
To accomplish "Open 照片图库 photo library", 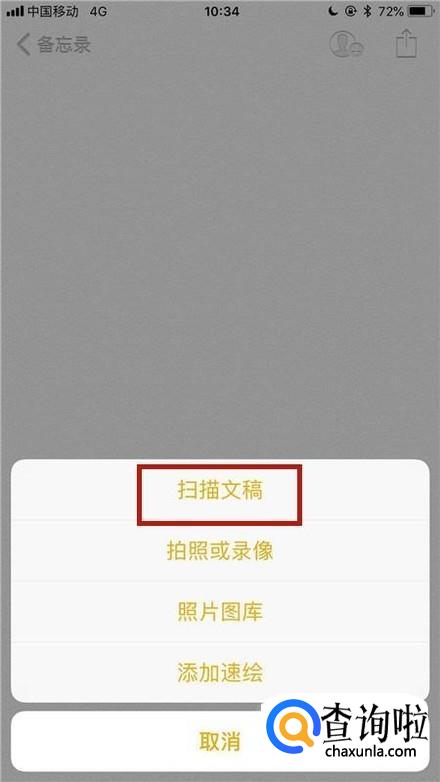I will pyautogui.click(x=220, y=612).
